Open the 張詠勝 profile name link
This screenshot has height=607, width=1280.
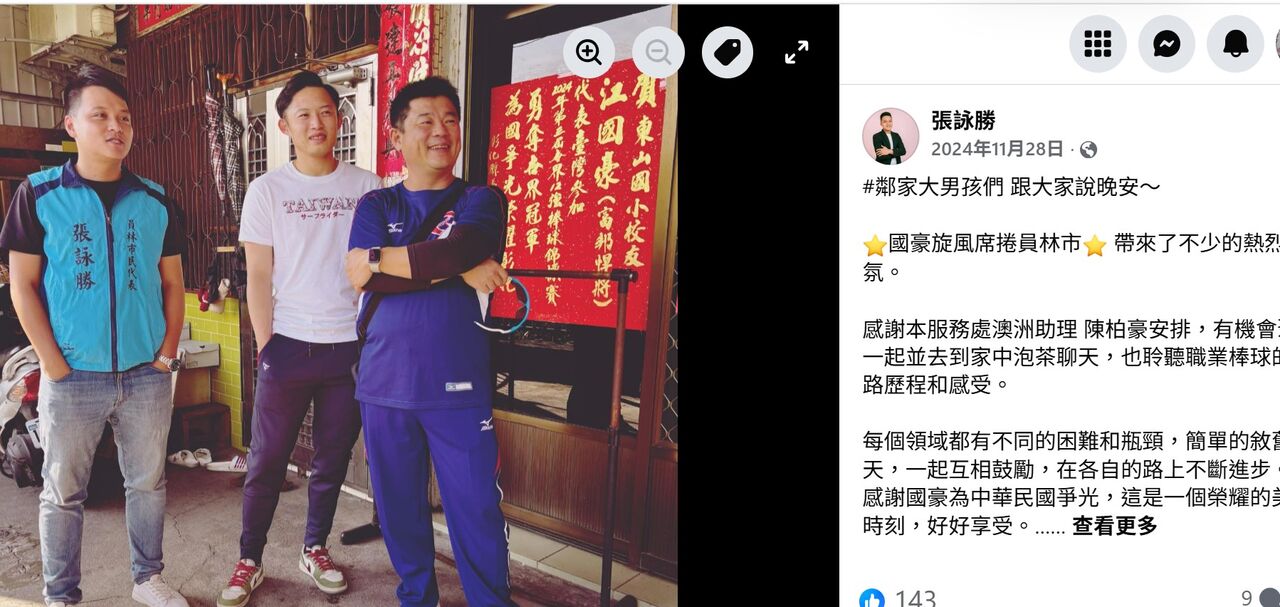pos(963,121)
